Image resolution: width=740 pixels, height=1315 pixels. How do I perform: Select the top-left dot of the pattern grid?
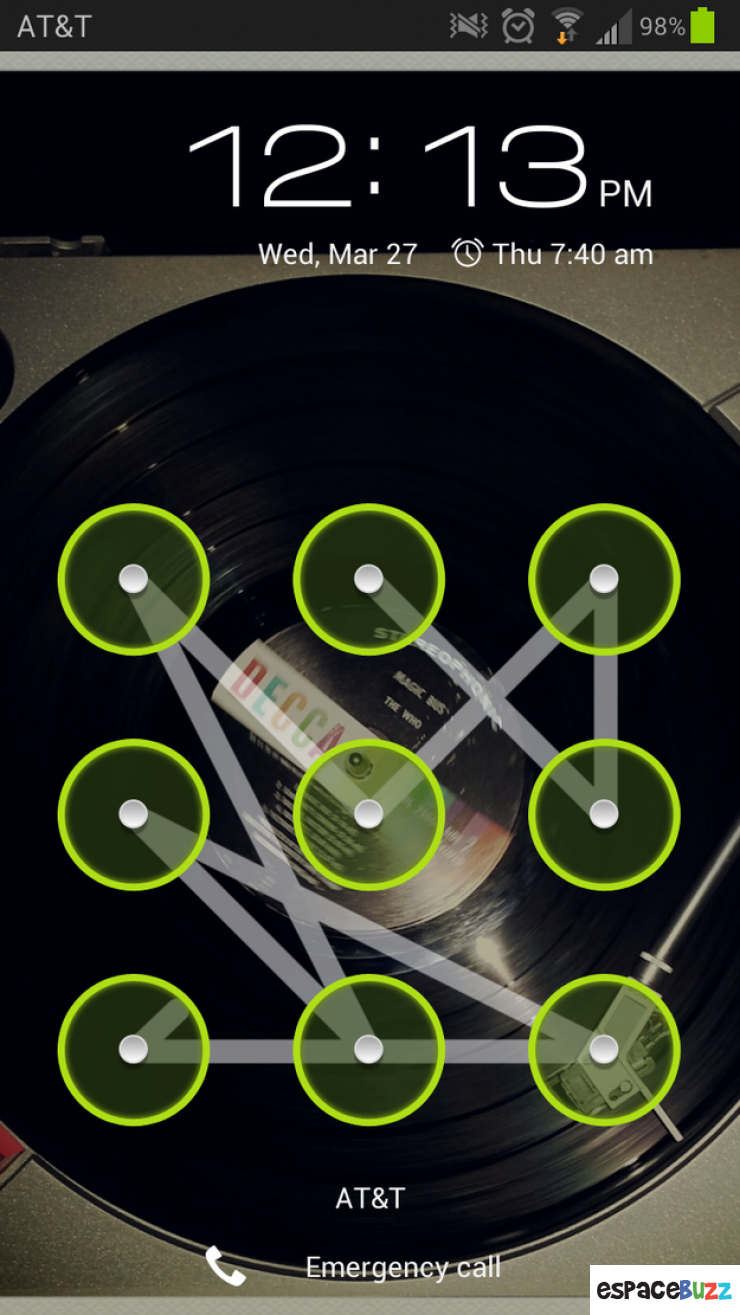(133, 579)
